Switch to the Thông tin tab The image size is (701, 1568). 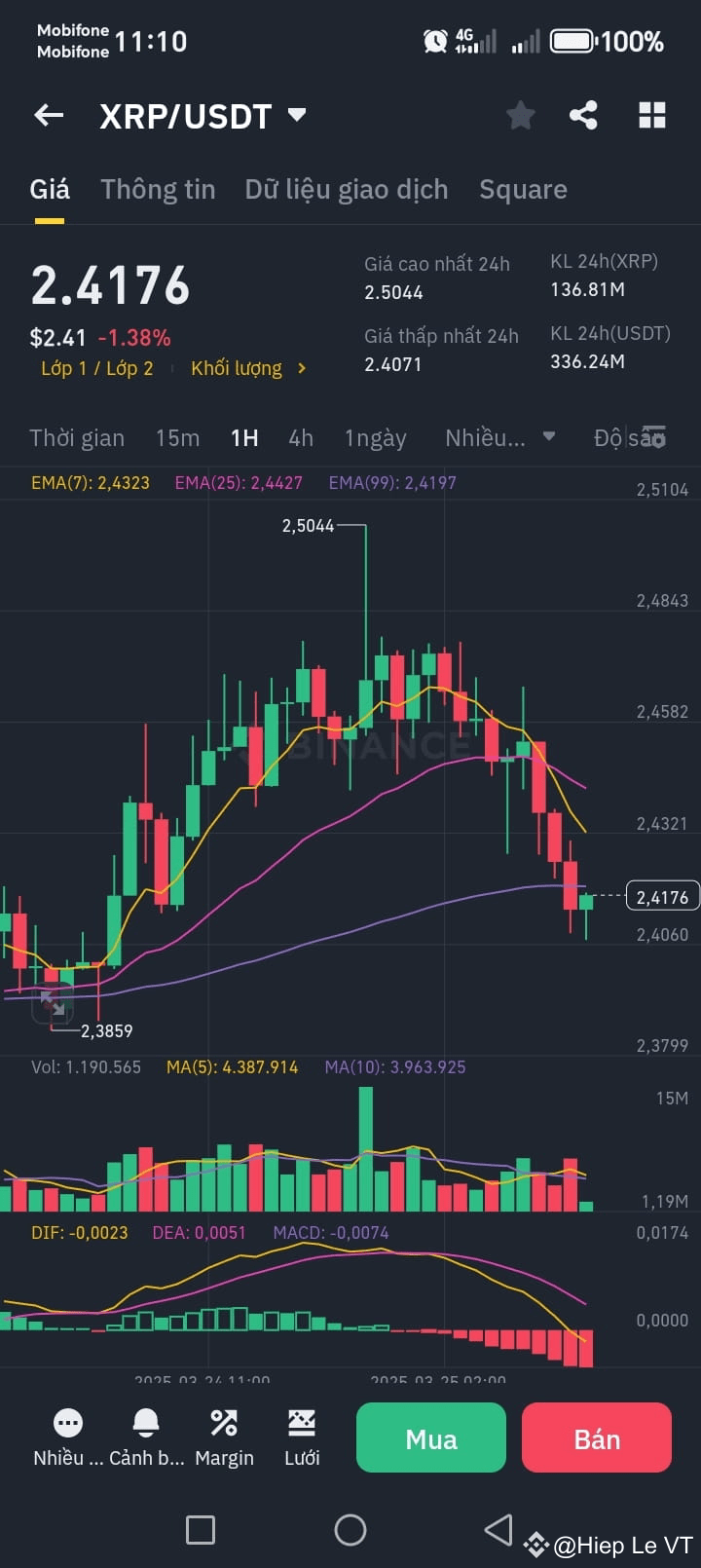coord(158,189)
